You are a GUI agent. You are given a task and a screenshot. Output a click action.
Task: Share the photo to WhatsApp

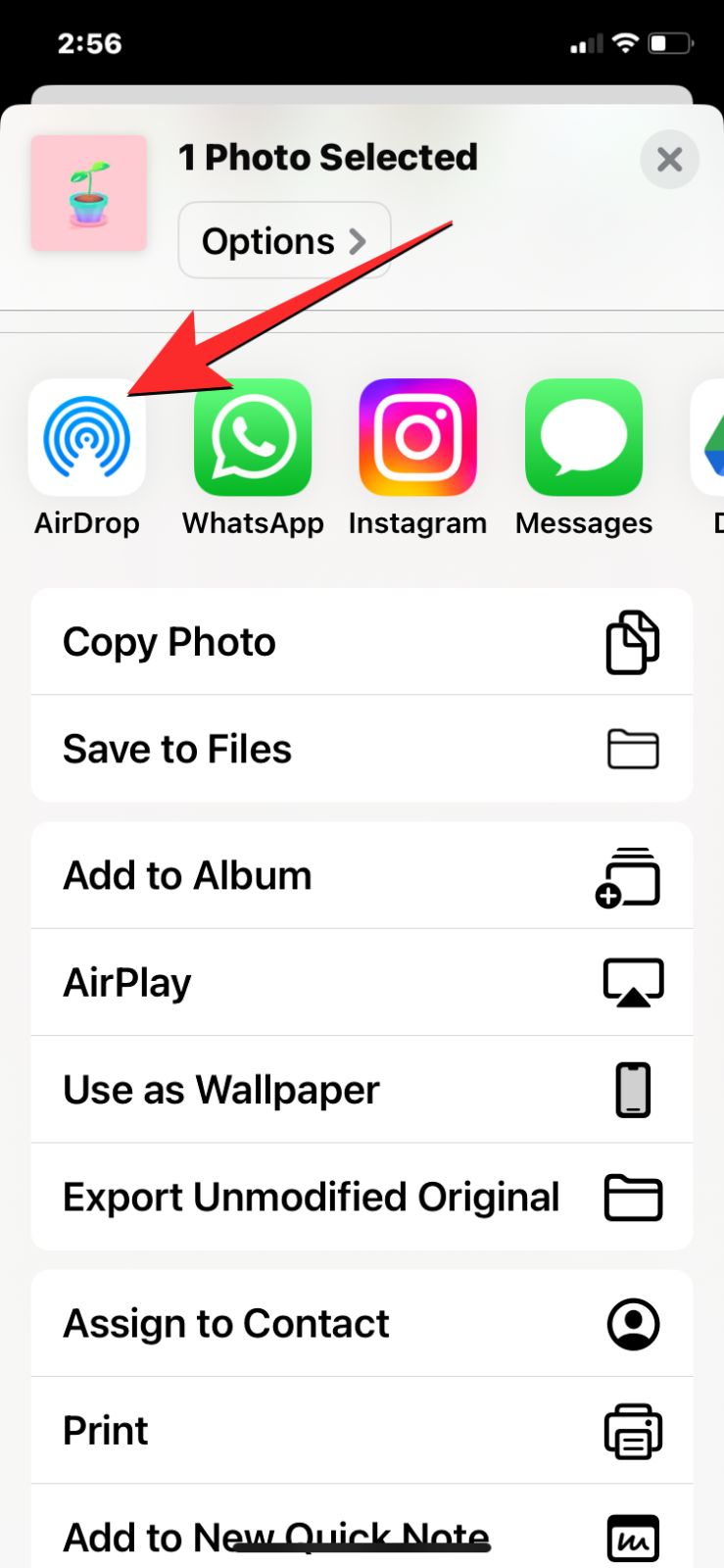253,438
